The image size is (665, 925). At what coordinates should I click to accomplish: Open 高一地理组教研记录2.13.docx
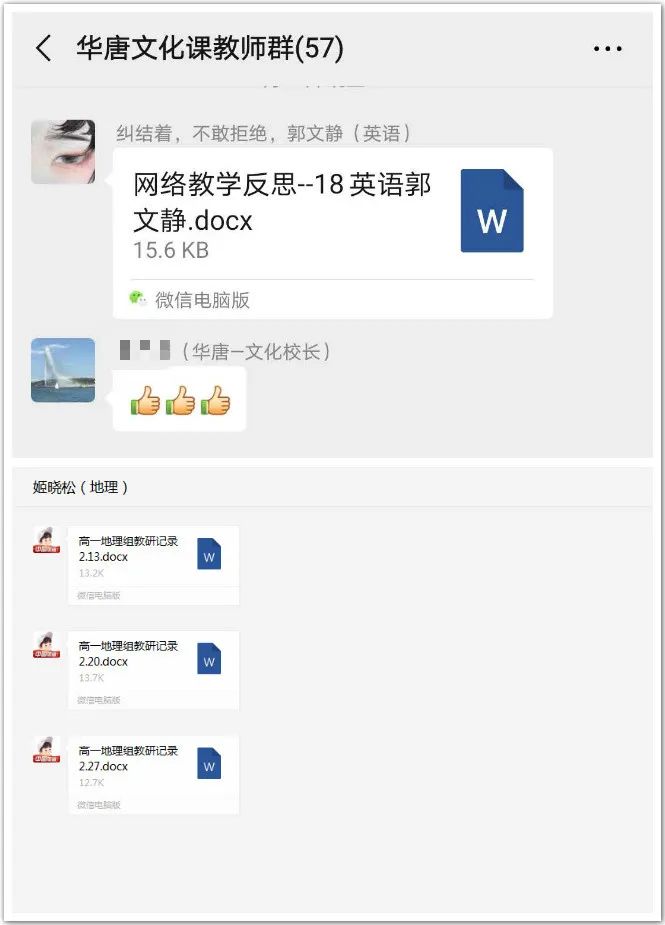point(153,556)
